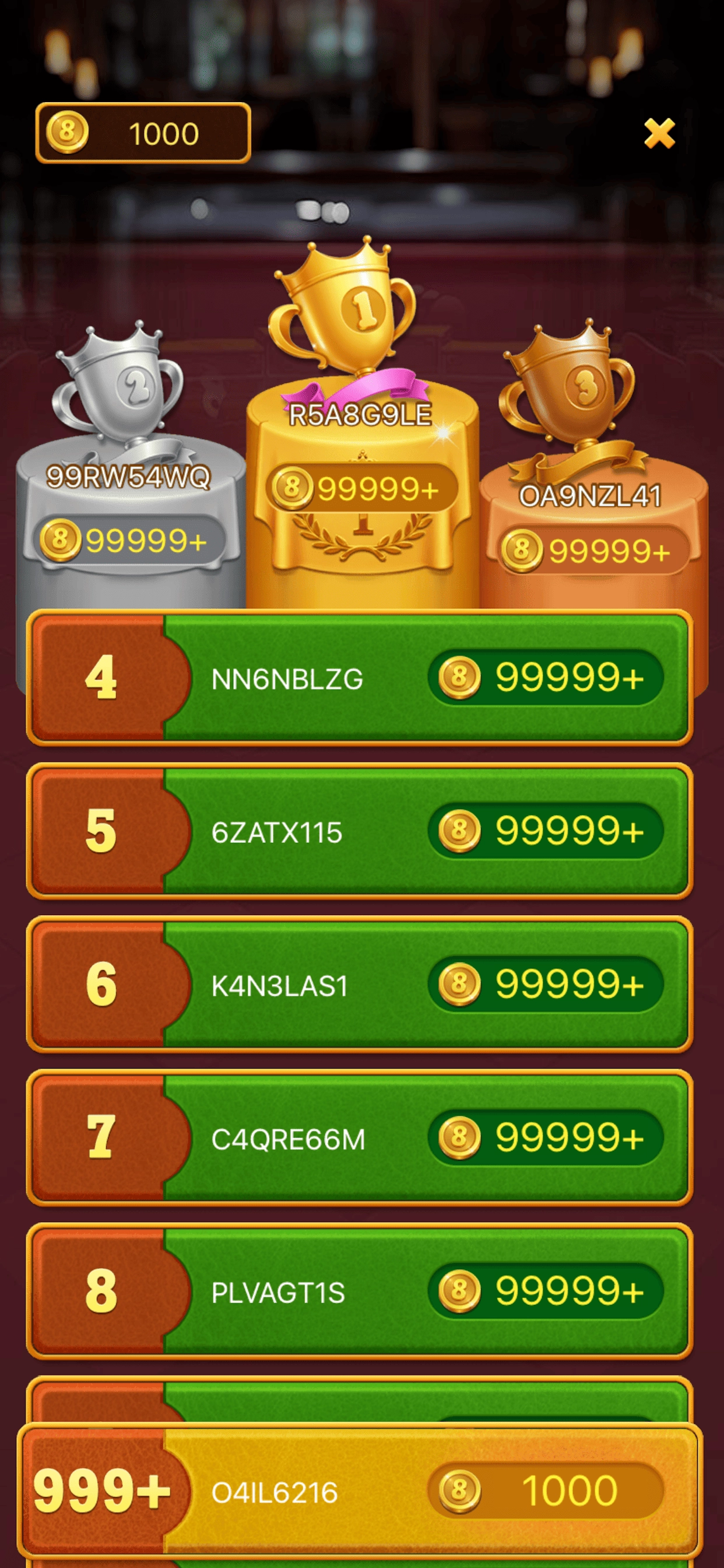View rank 7 player C4QRE66M

click(x=359, y=1137)
